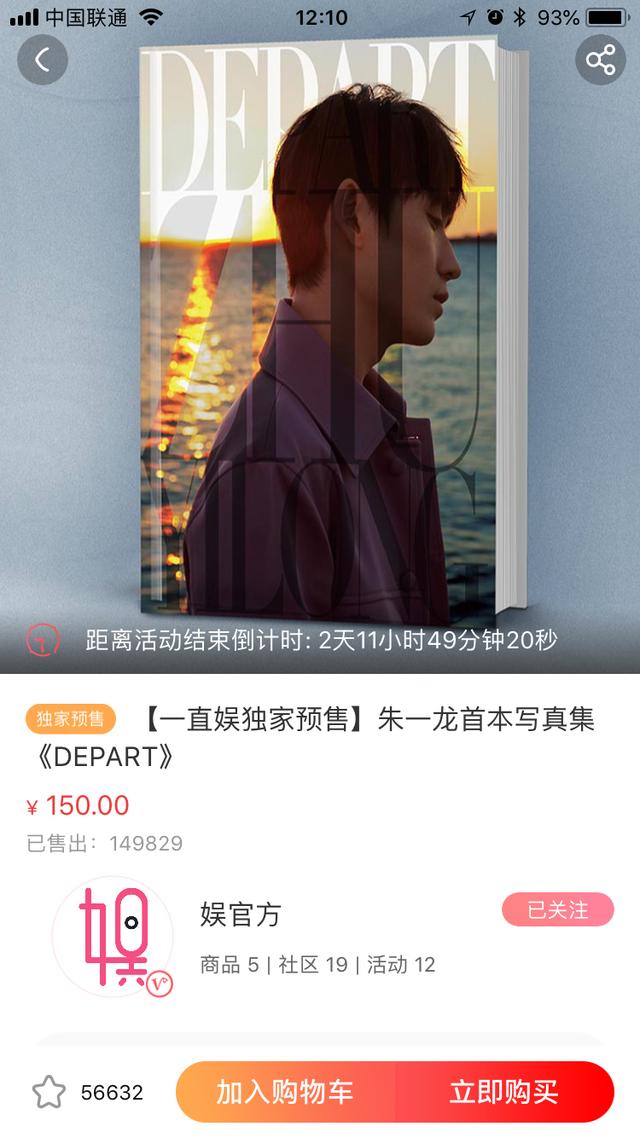Tap 立即购买 to buy now

pos(504,1092)
